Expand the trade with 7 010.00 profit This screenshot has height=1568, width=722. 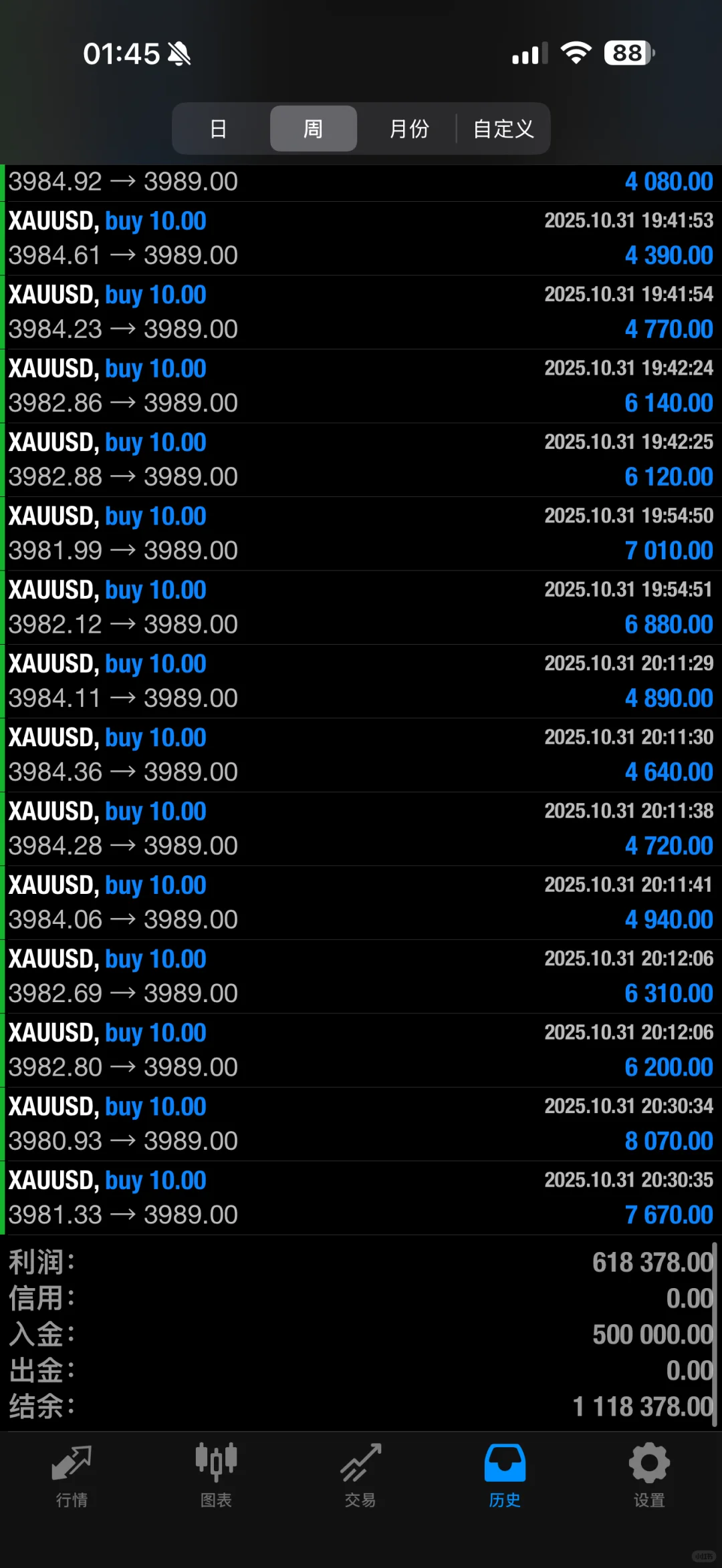click(x=361, y=534)
